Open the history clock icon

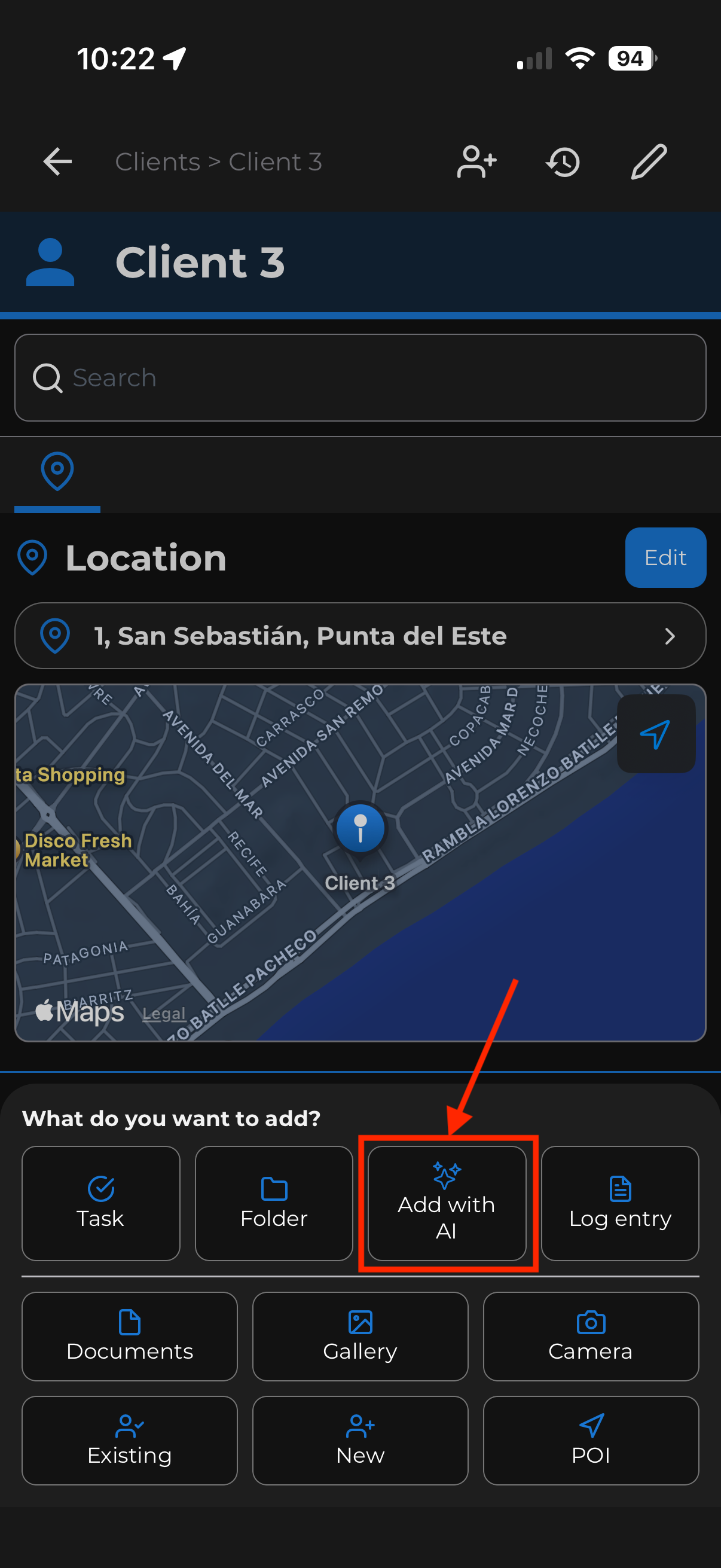point(563,162)
